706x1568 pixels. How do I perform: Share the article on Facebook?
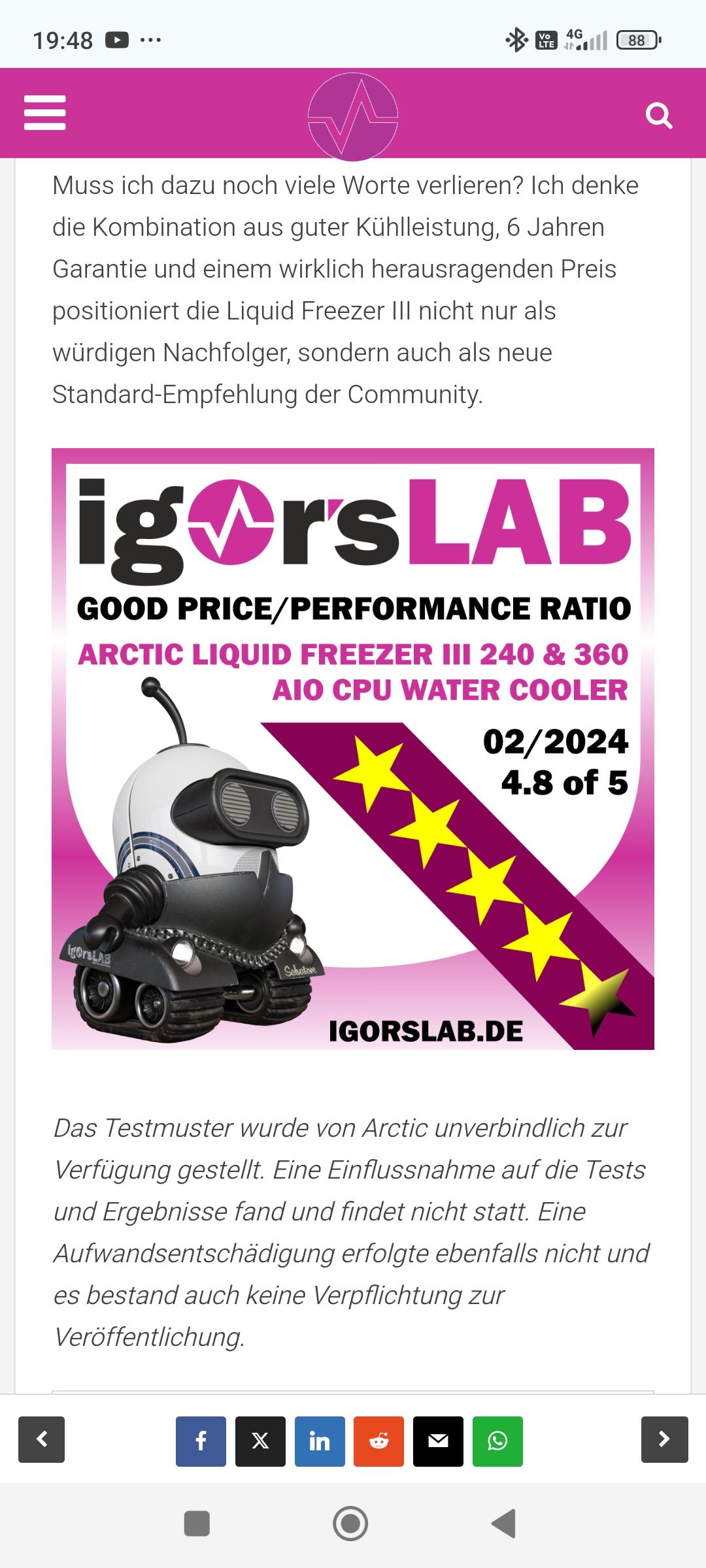(x=201, y=1441)
